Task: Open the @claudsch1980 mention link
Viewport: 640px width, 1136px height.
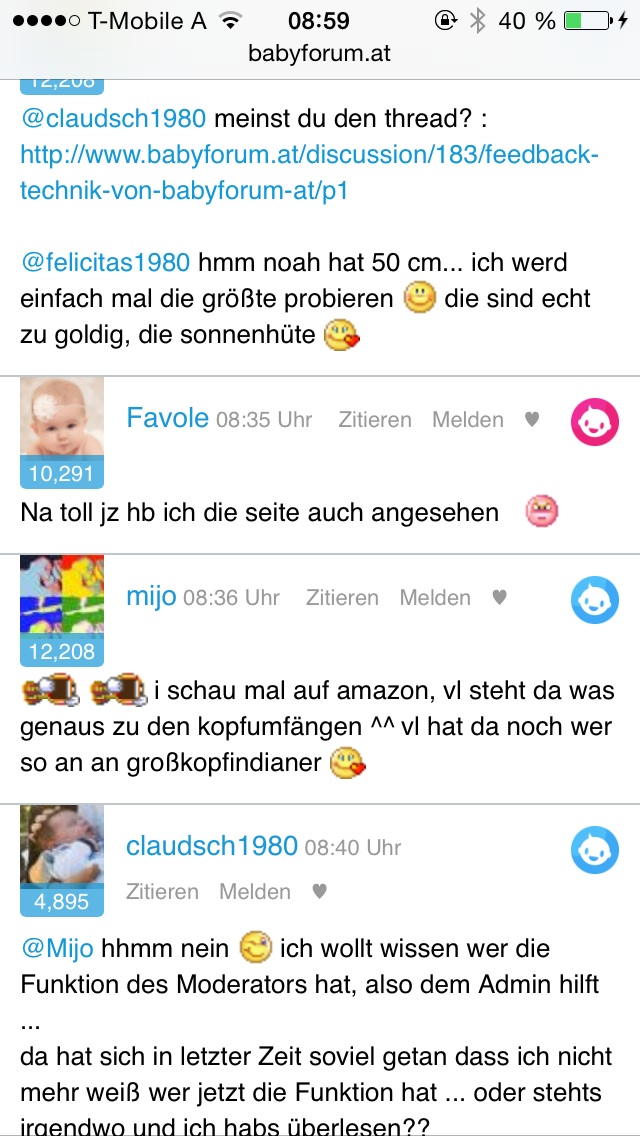Action: [x=113, y=118]
